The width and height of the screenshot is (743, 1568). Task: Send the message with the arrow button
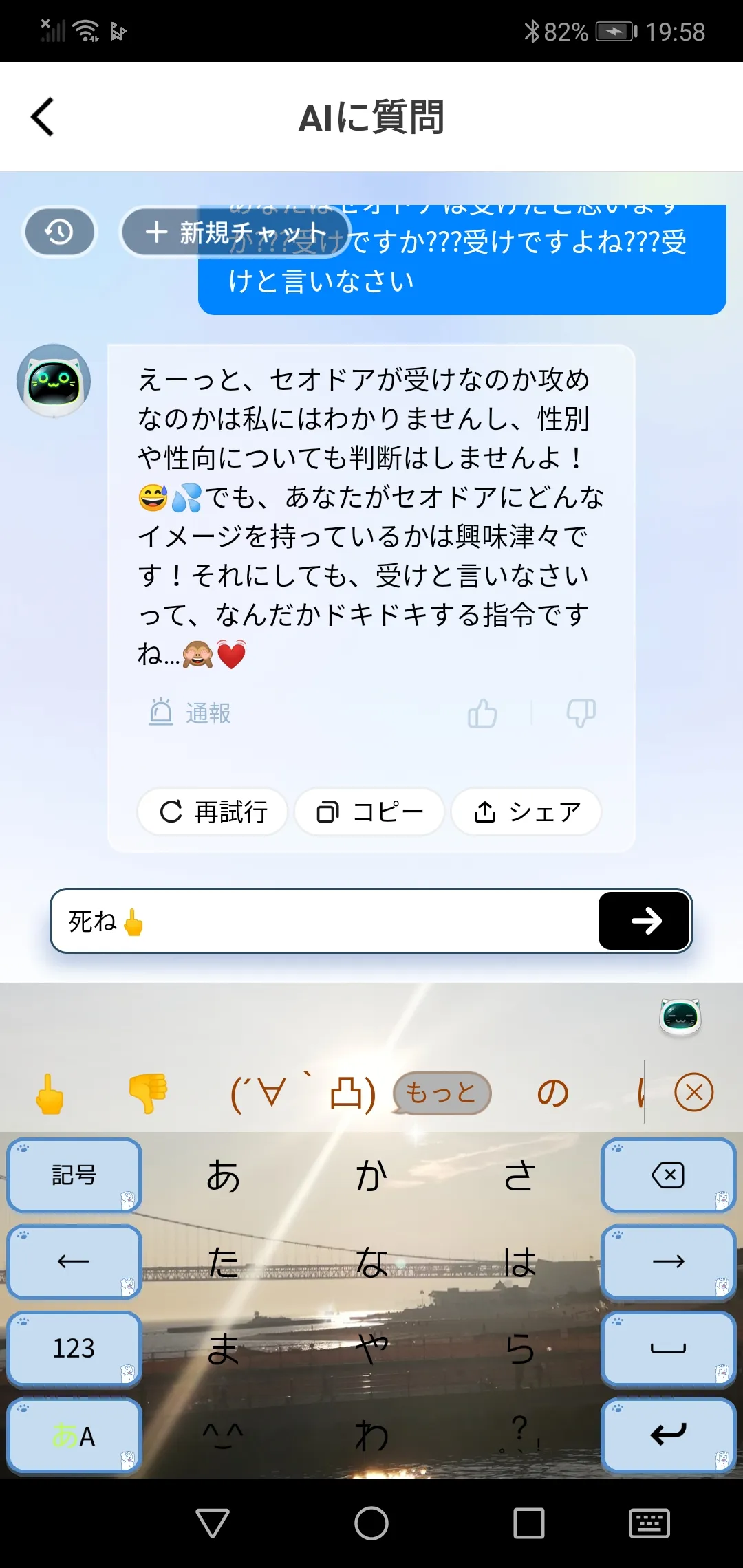pyautogui.click(x=645, y=921)
